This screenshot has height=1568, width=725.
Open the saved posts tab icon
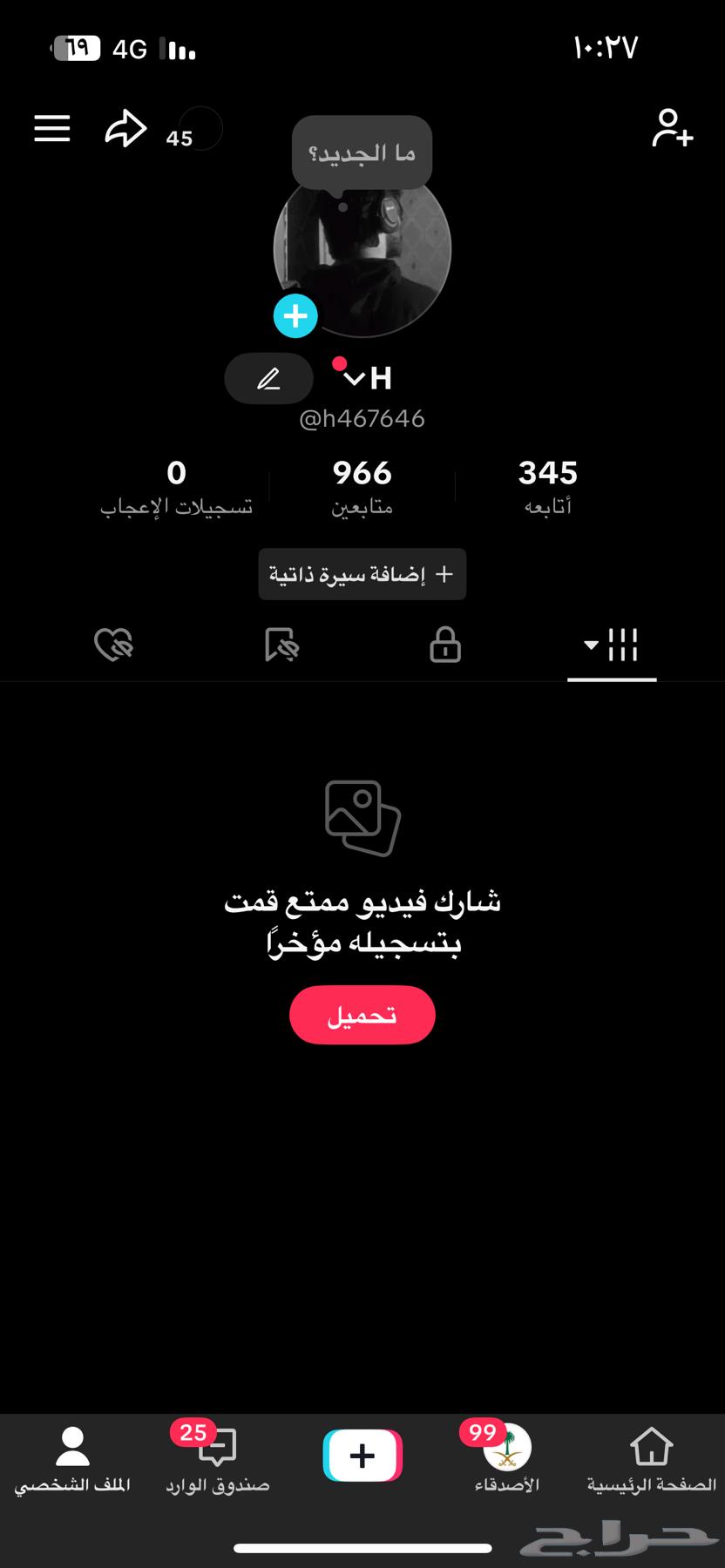280,645
